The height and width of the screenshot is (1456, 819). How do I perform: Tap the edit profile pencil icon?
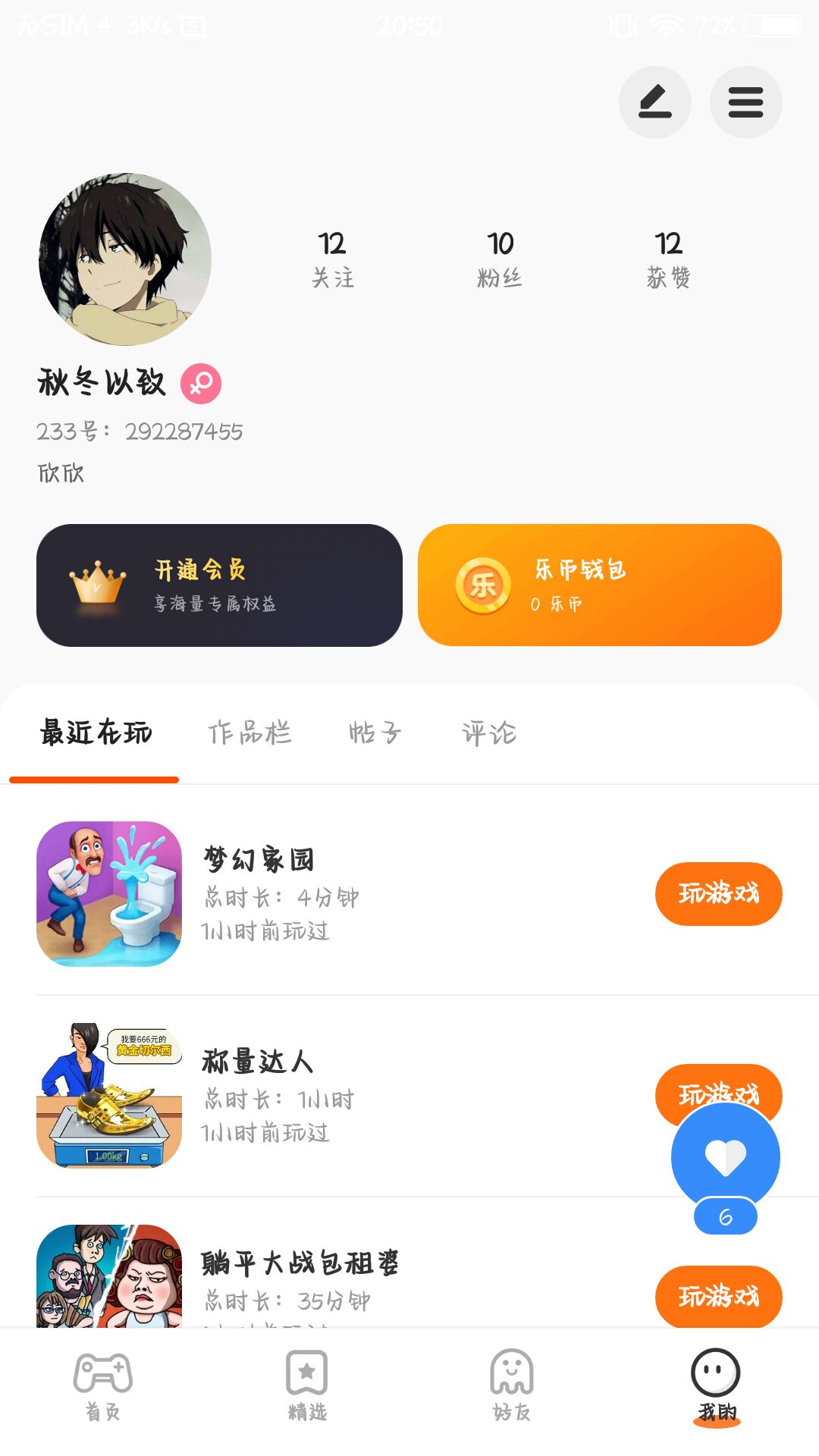pos(655,102)
